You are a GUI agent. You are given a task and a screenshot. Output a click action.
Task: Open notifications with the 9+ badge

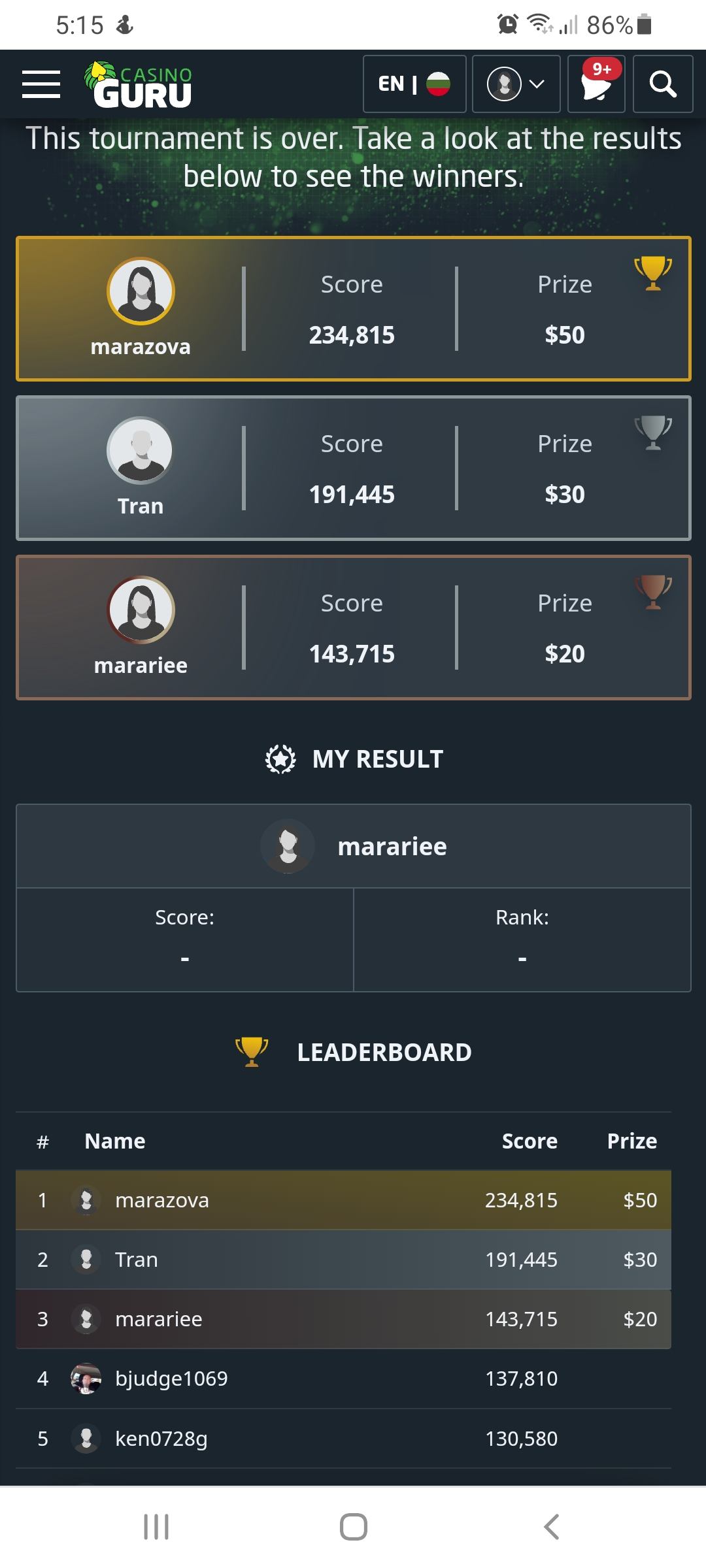(x=596, y=84)
